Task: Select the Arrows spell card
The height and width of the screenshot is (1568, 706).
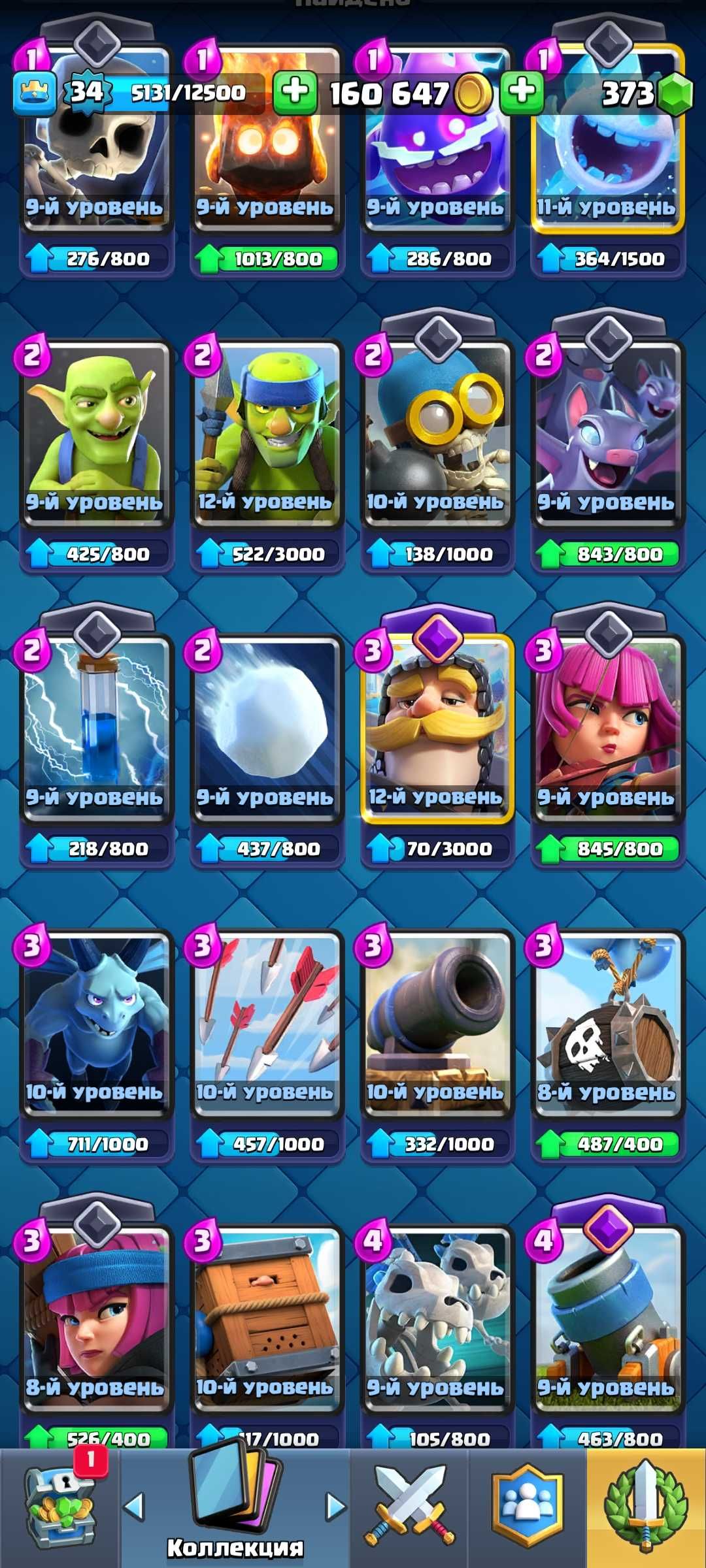Action: (x=267, y=1024)
